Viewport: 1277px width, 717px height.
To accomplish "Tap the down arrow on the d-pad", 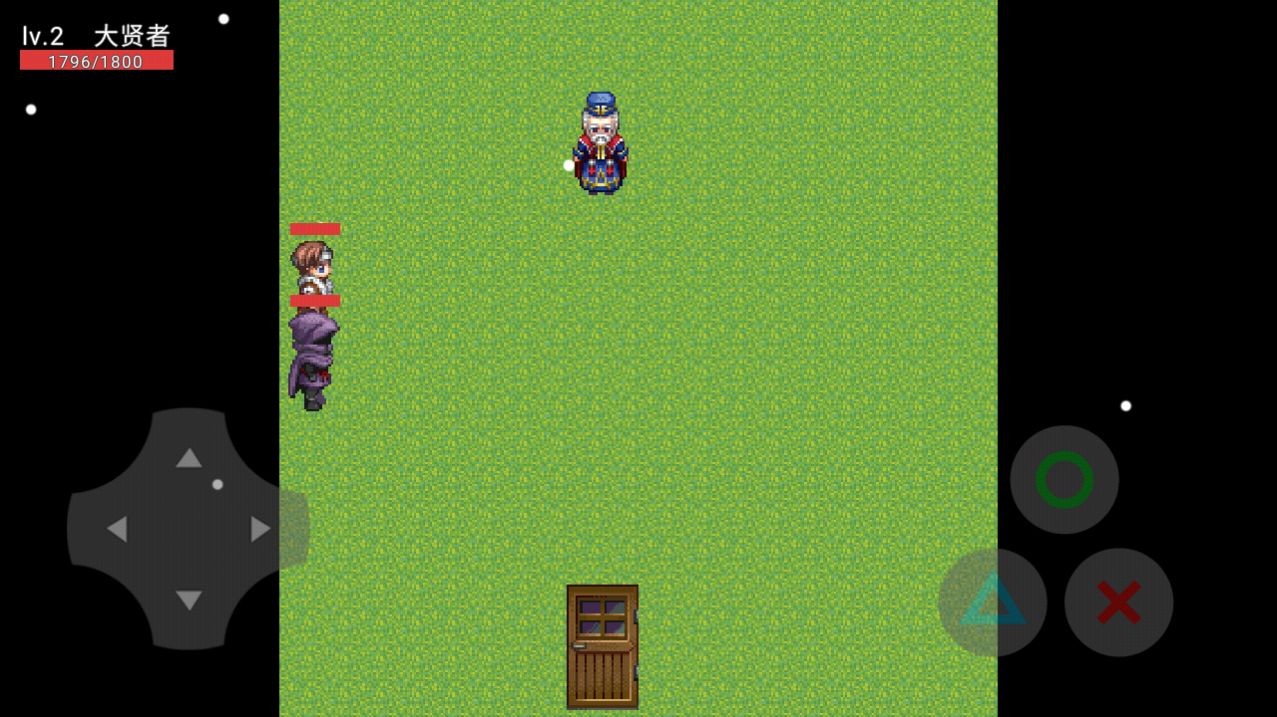I will pyautogui.click(x=189, y=600).
